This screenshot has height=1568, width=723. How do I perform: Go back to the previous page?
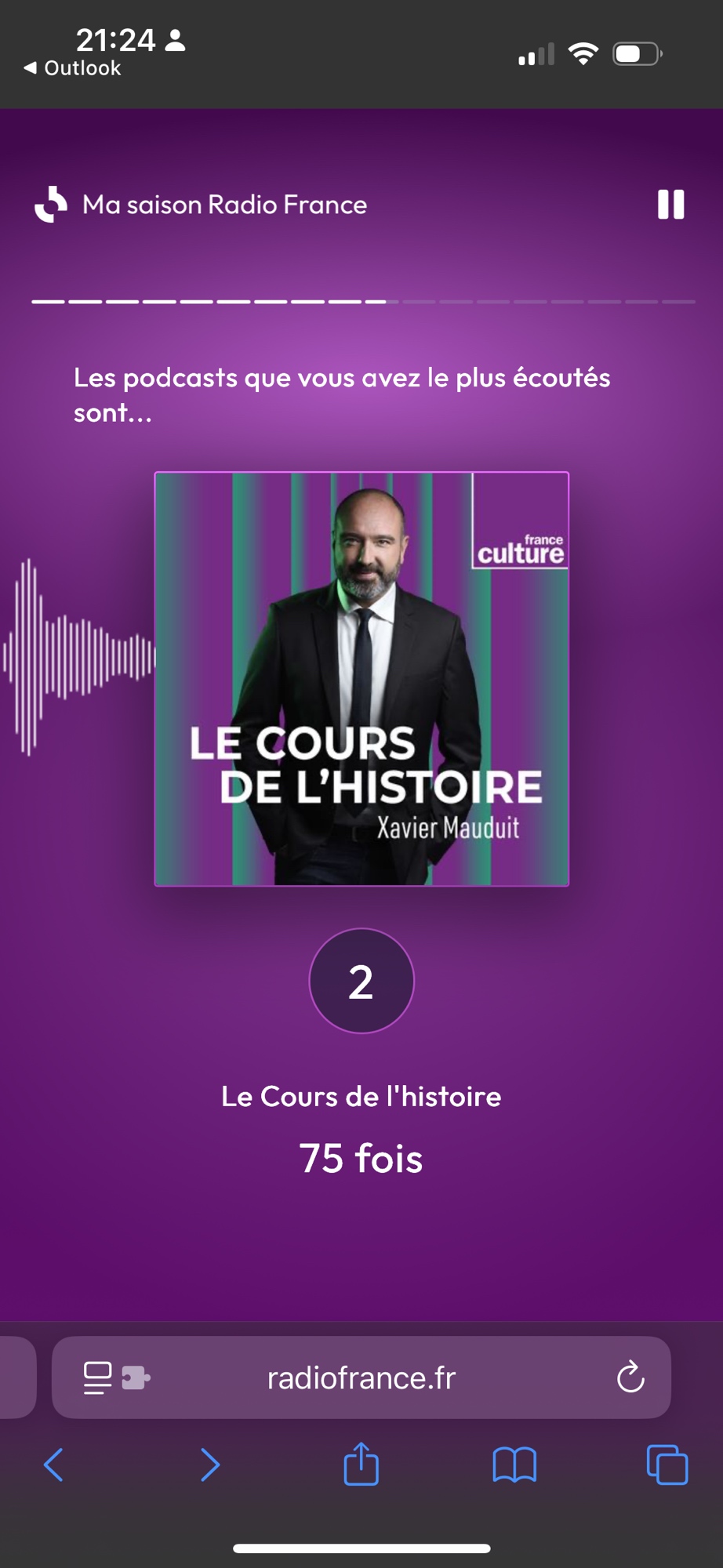pyautogui.click(x=53, y=1465)
